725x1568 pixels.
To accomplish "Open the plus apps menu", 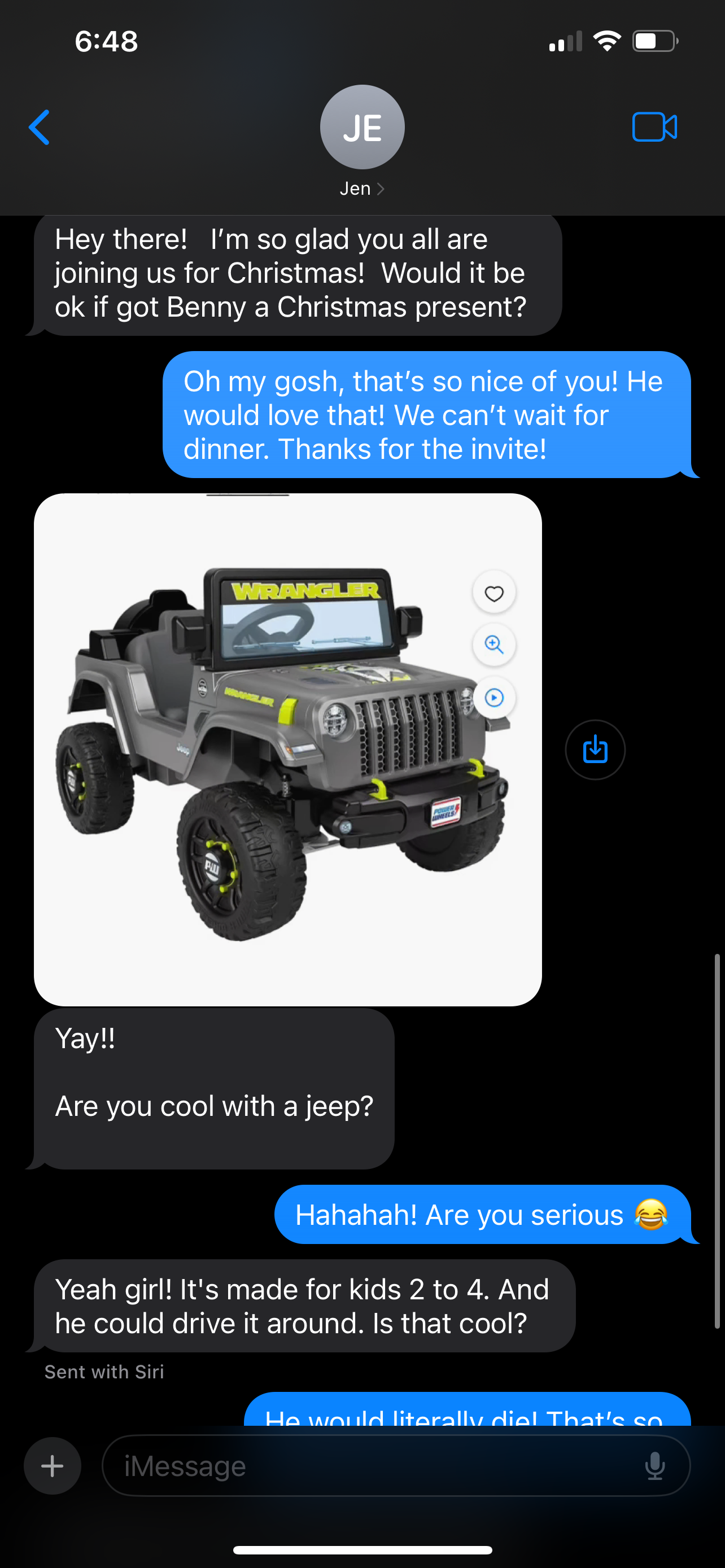I will (53, 1466).
